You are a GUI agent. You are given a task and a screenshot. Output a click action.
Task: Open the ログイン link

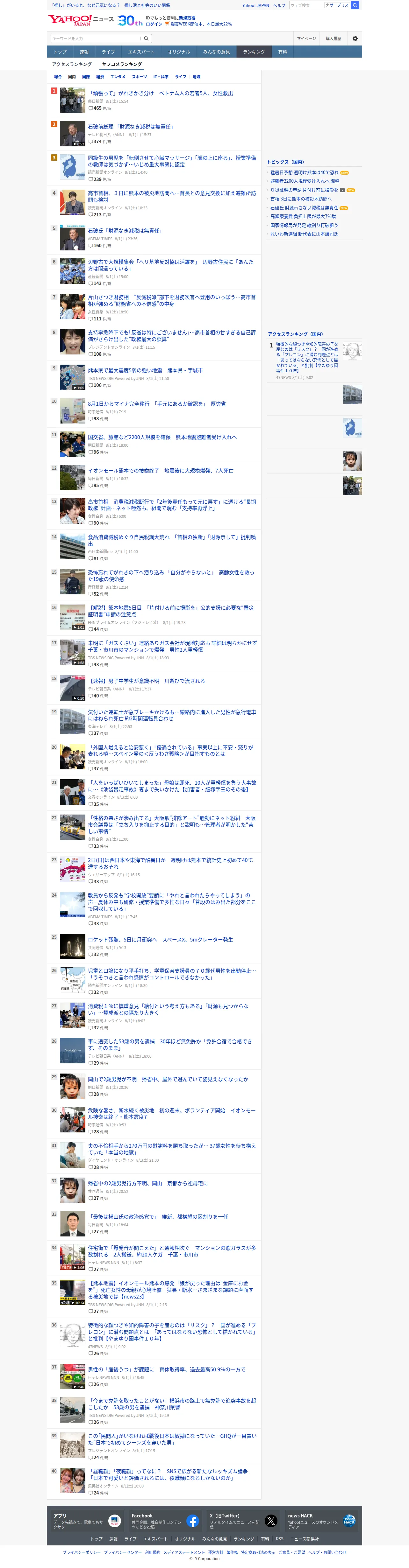pos(154,24)
